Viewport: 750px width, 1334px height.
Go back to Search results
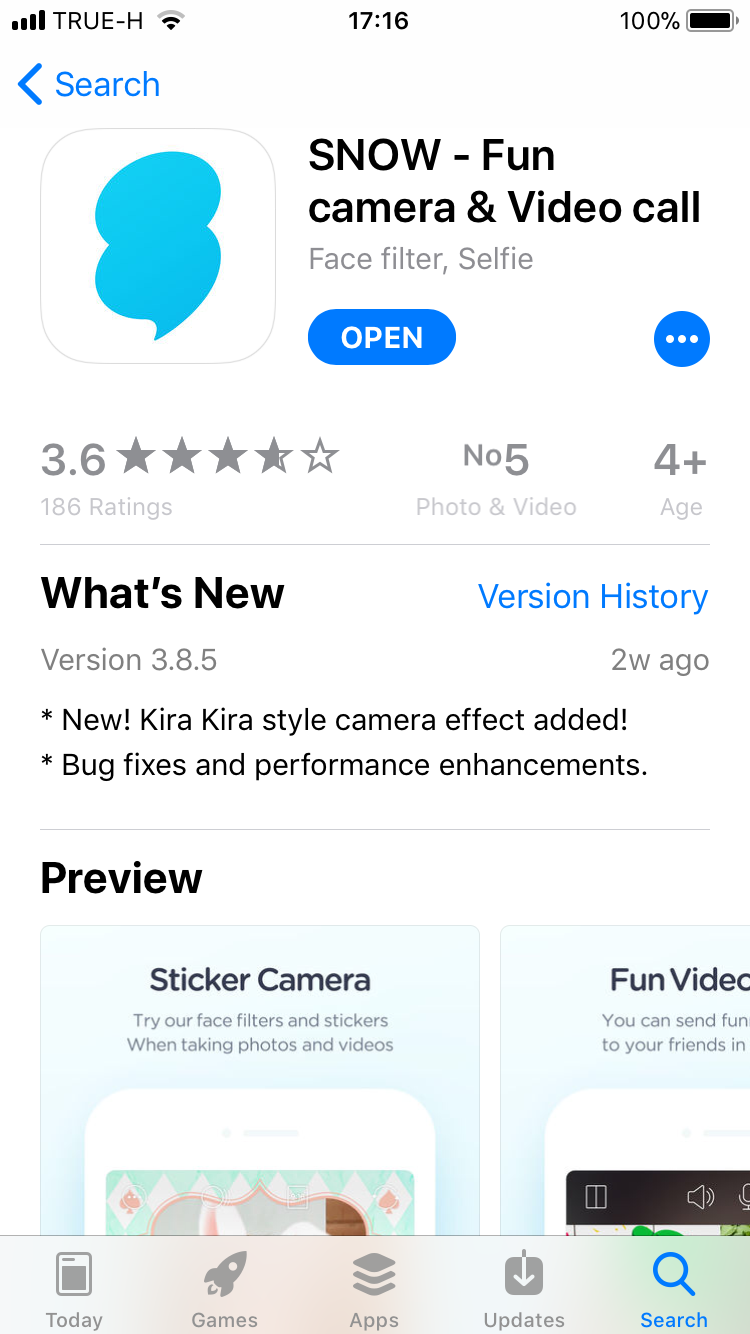pyautogui.click(x=90, y=85)
